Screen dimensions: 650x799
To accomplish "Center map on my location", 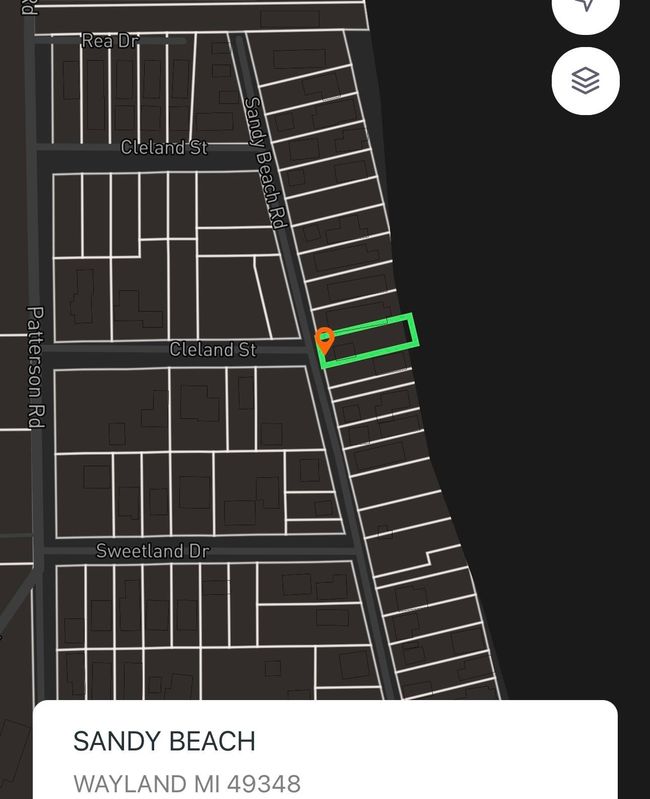I will point(585,6).
